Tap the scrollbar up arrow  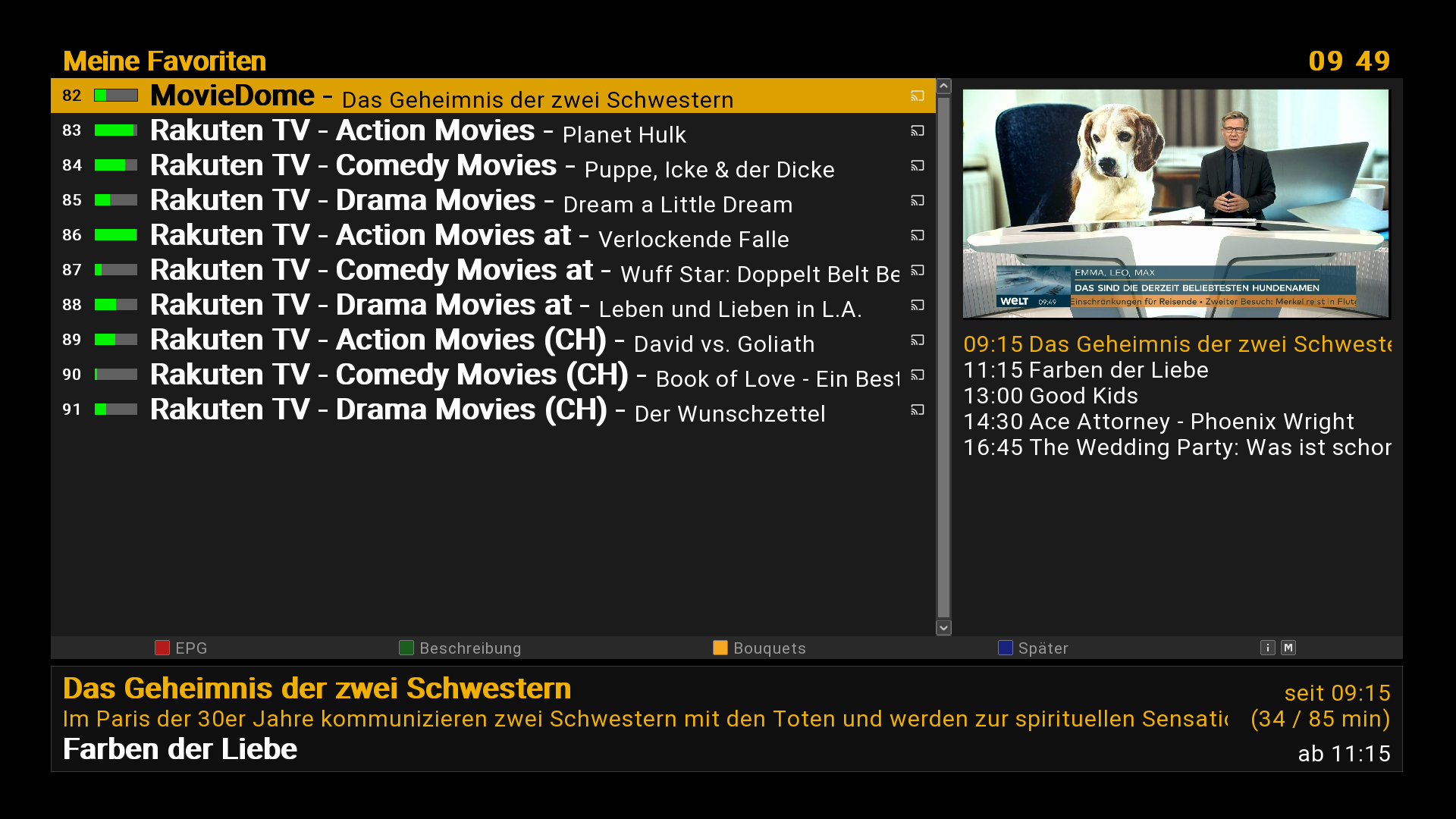pyautogui.click(x=943, y=86)
